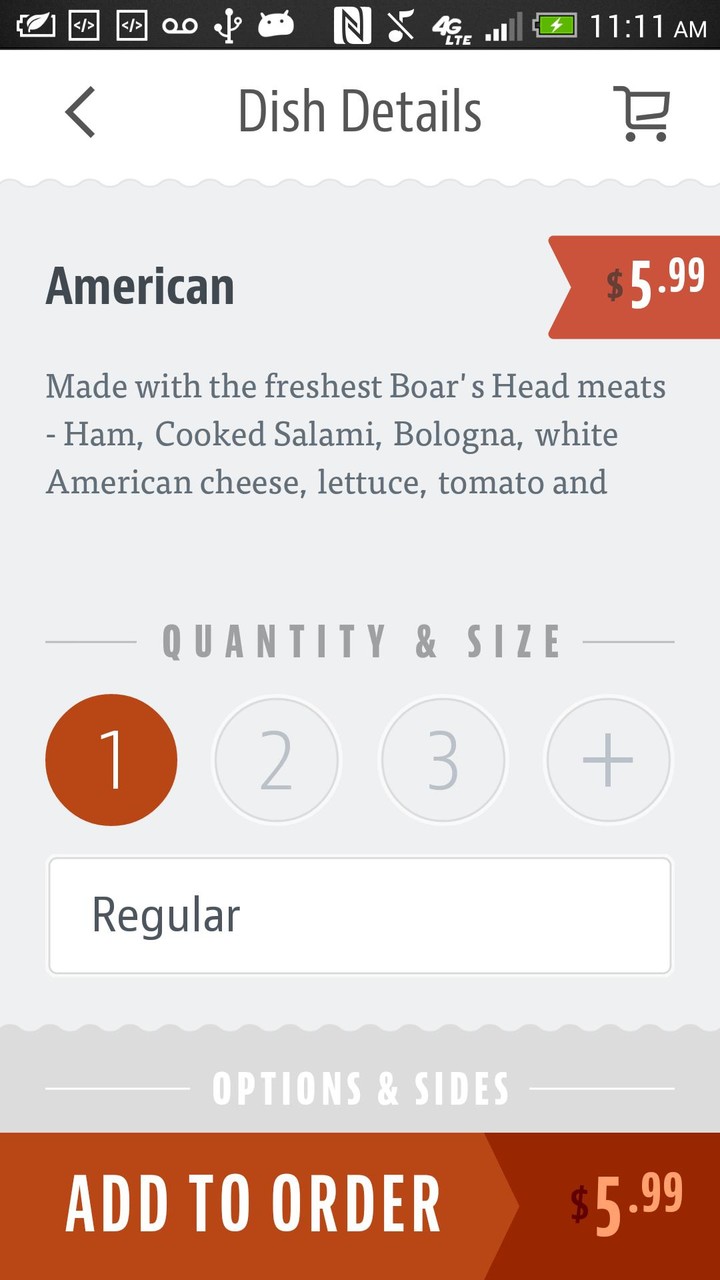
Task: Tap the plus circle to enter custom quantity
Action: [608, 759]
